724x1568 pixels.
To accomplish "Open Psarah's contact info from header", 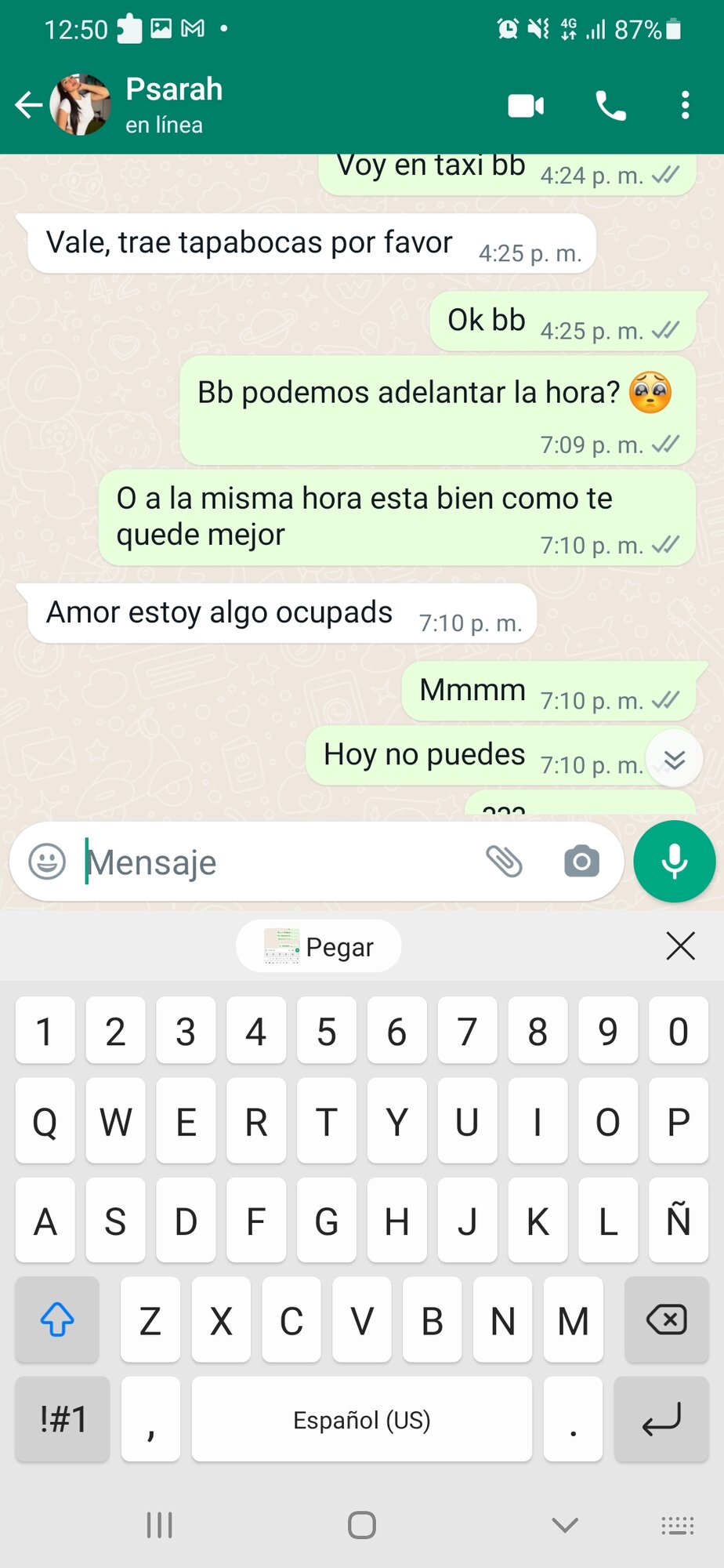I will pos(174,105).
